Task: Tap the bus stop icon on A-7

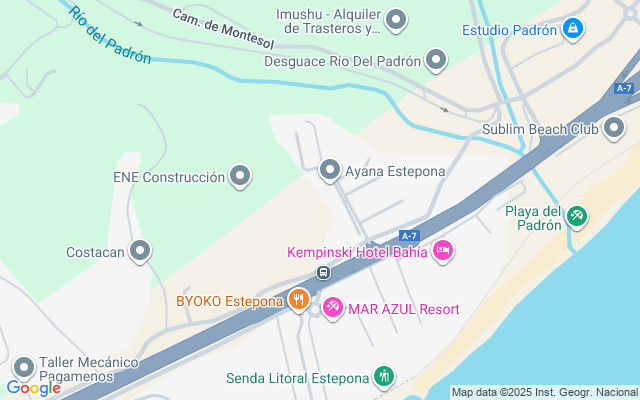Action: click(x=324, y=272)
